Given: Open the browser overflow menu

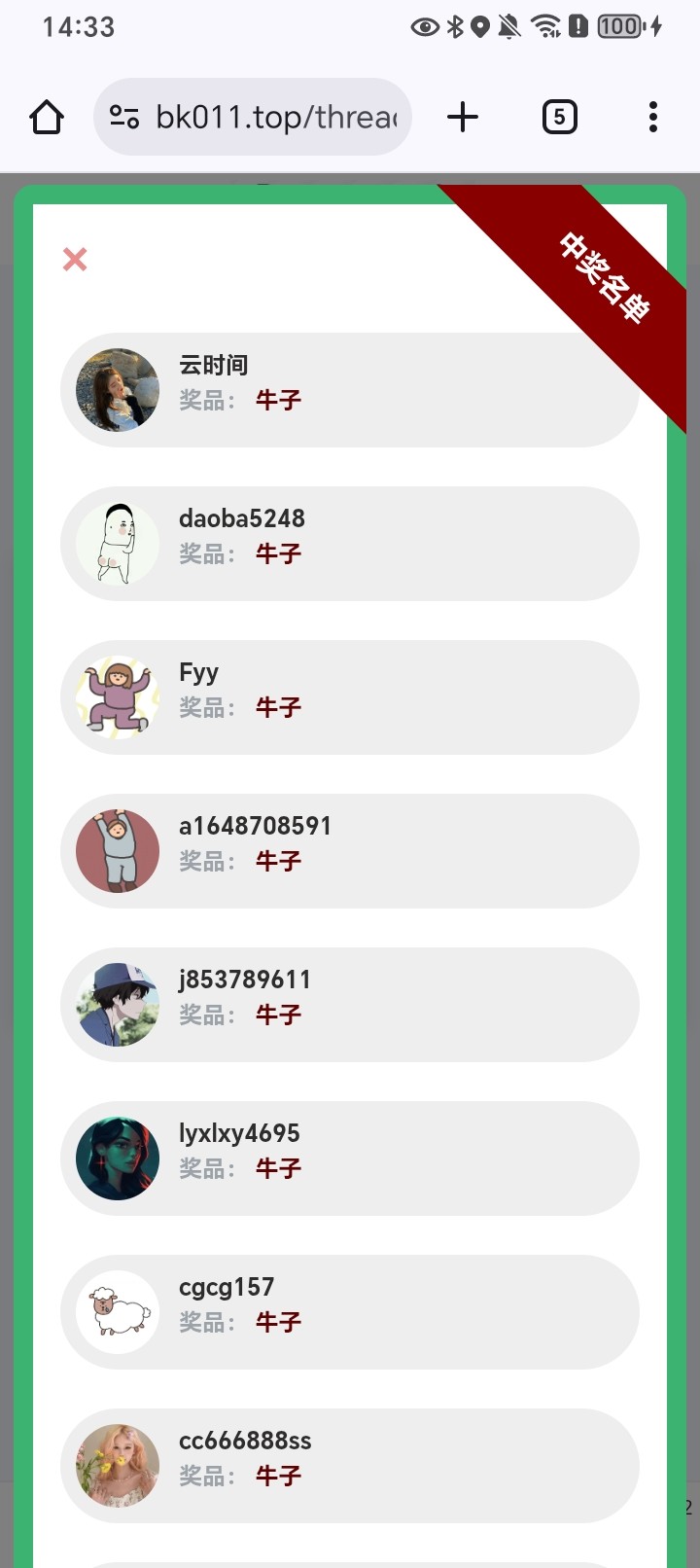Looking at the screenshot, I should tap(653, 118).
